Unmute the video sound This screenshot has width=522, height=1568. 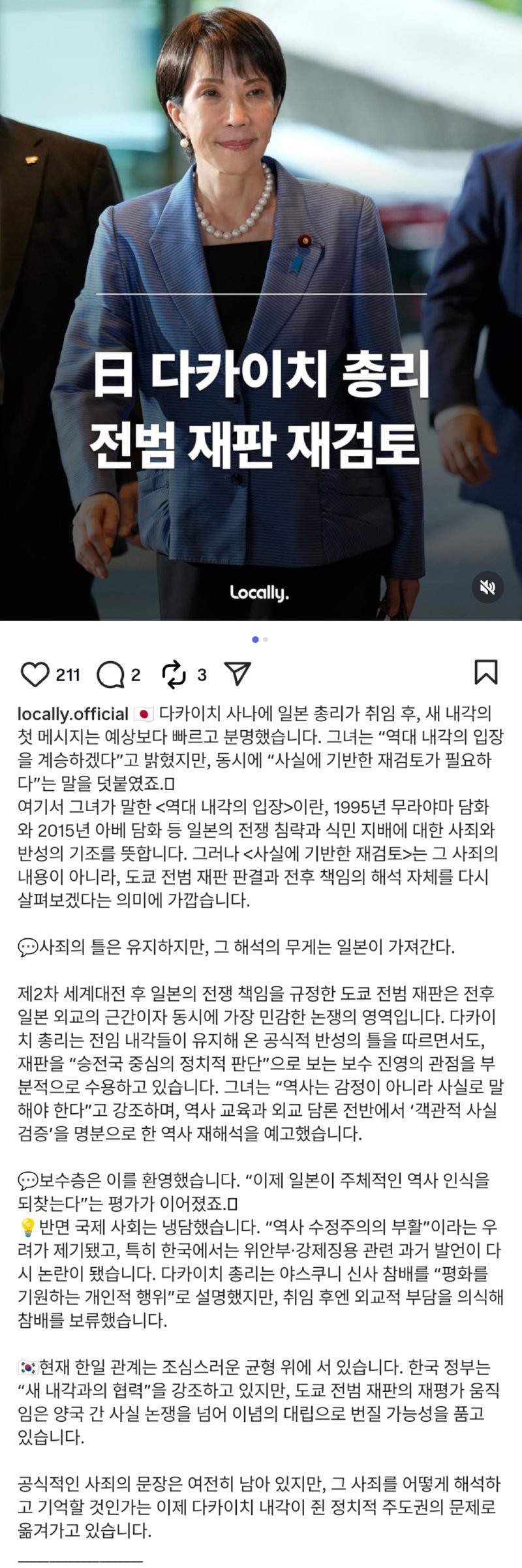pyautogui.click(x=487, y=587)
